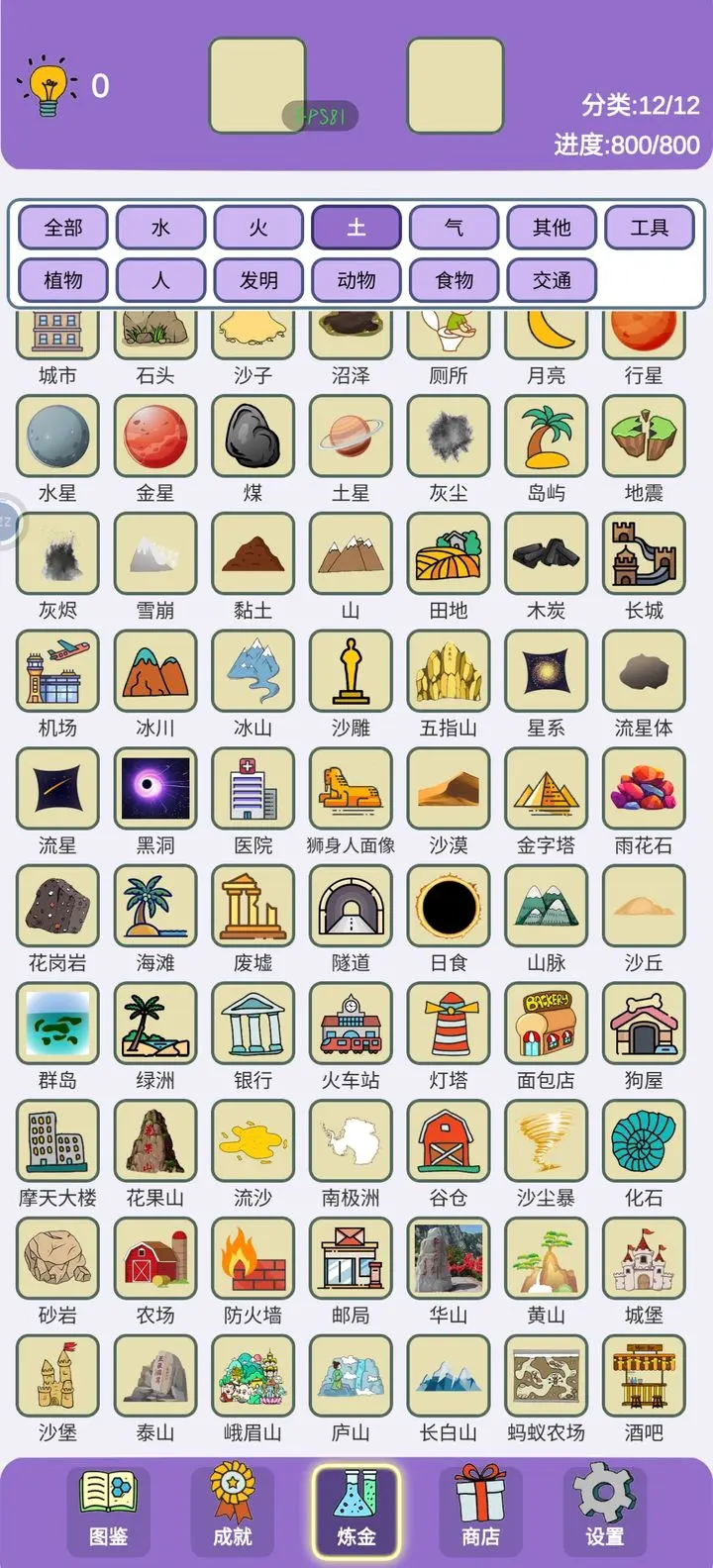Choose the 灯塔 element
This screenshot has width=713, height=1568.
point(449,1024)
